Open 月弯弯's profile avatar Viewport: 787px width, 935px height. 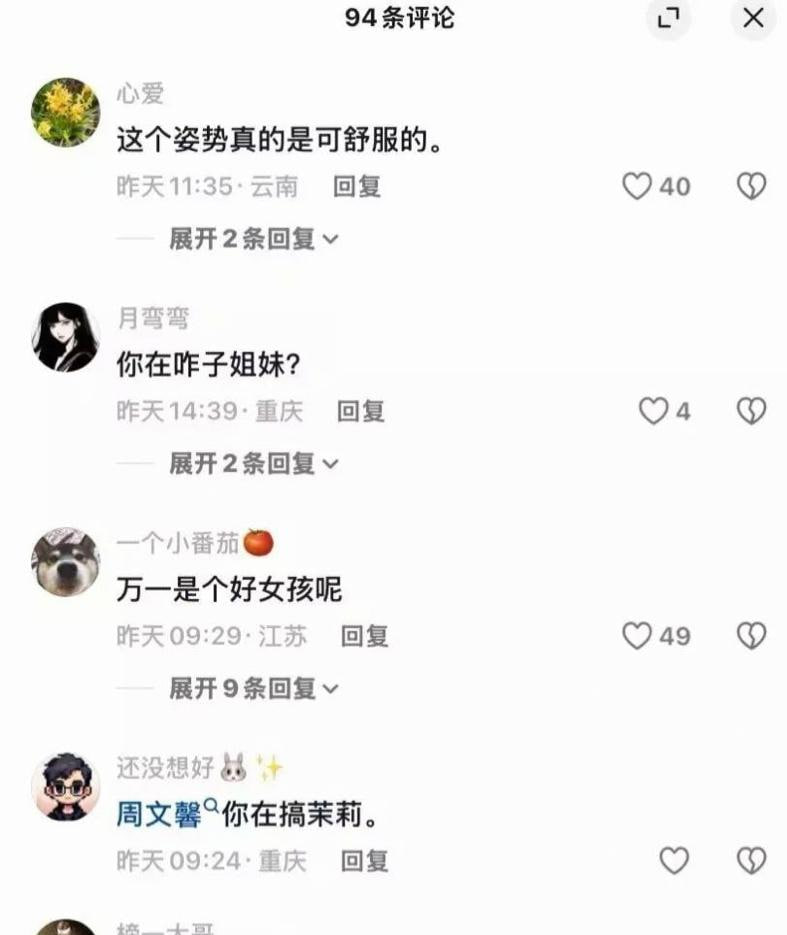(65, 337)
